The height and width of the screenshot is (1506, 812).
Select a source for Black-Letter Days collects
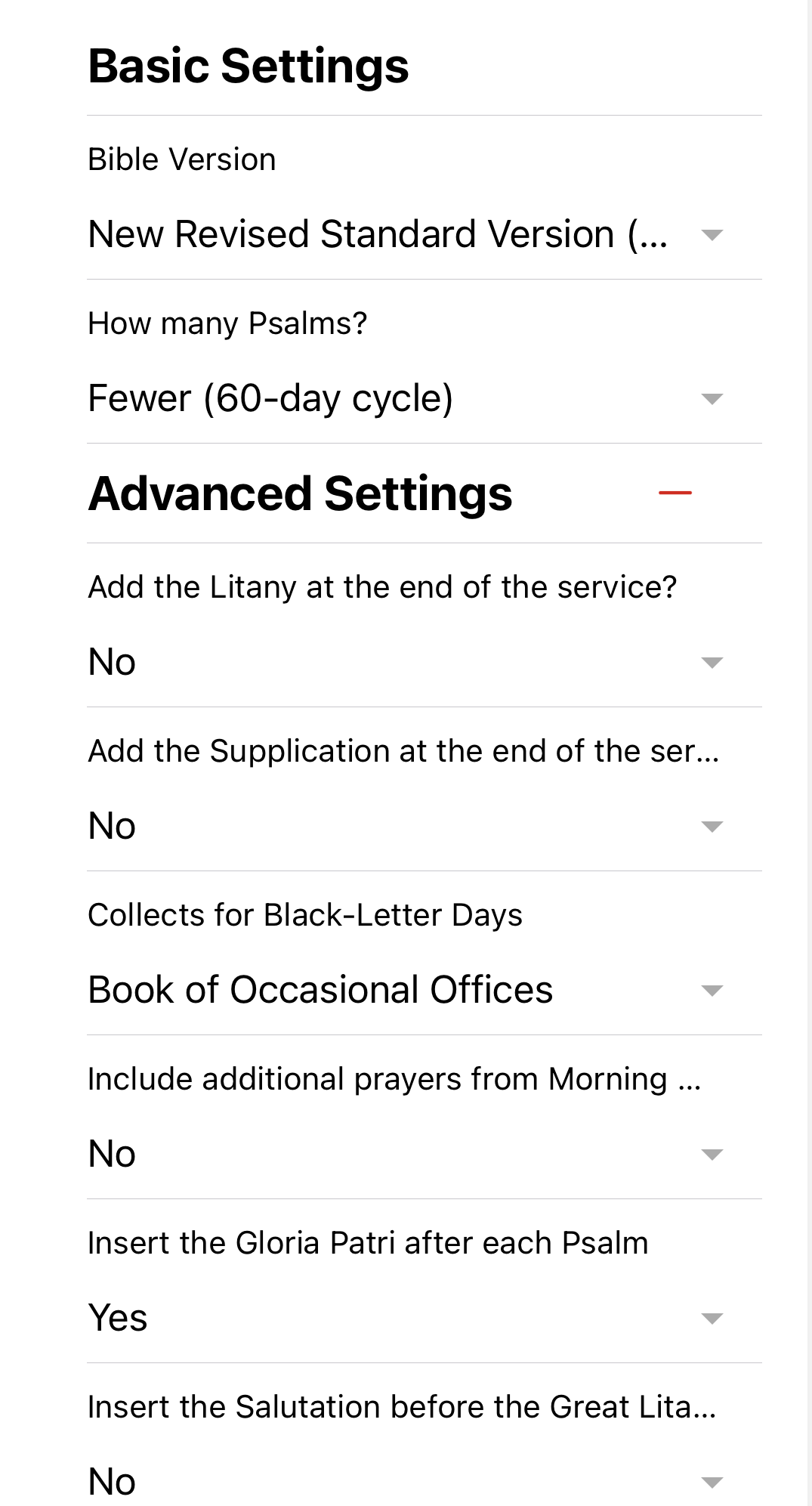406,990
